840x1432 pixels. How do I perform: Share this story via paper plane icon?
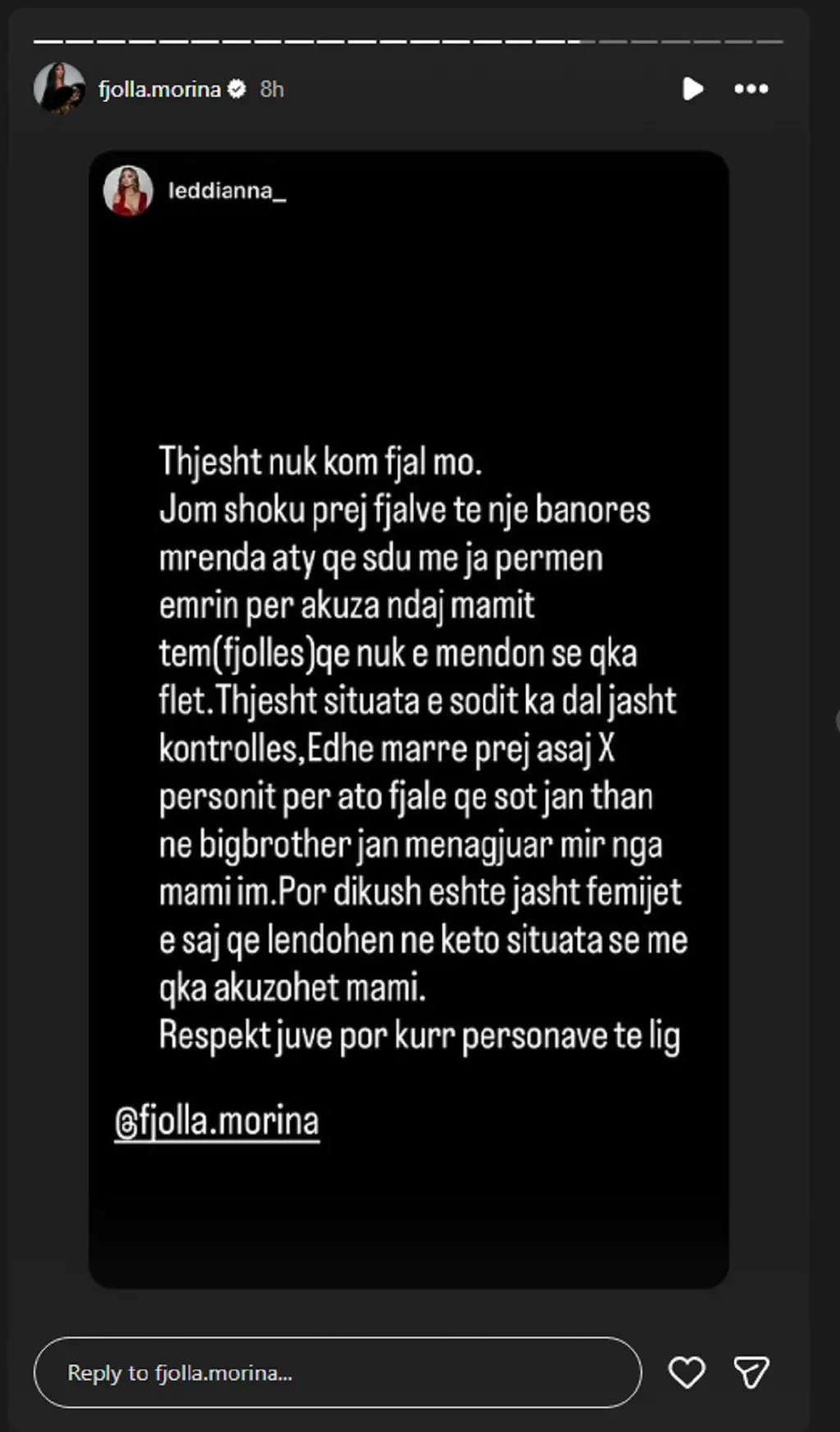click(x=751, y=1373)
